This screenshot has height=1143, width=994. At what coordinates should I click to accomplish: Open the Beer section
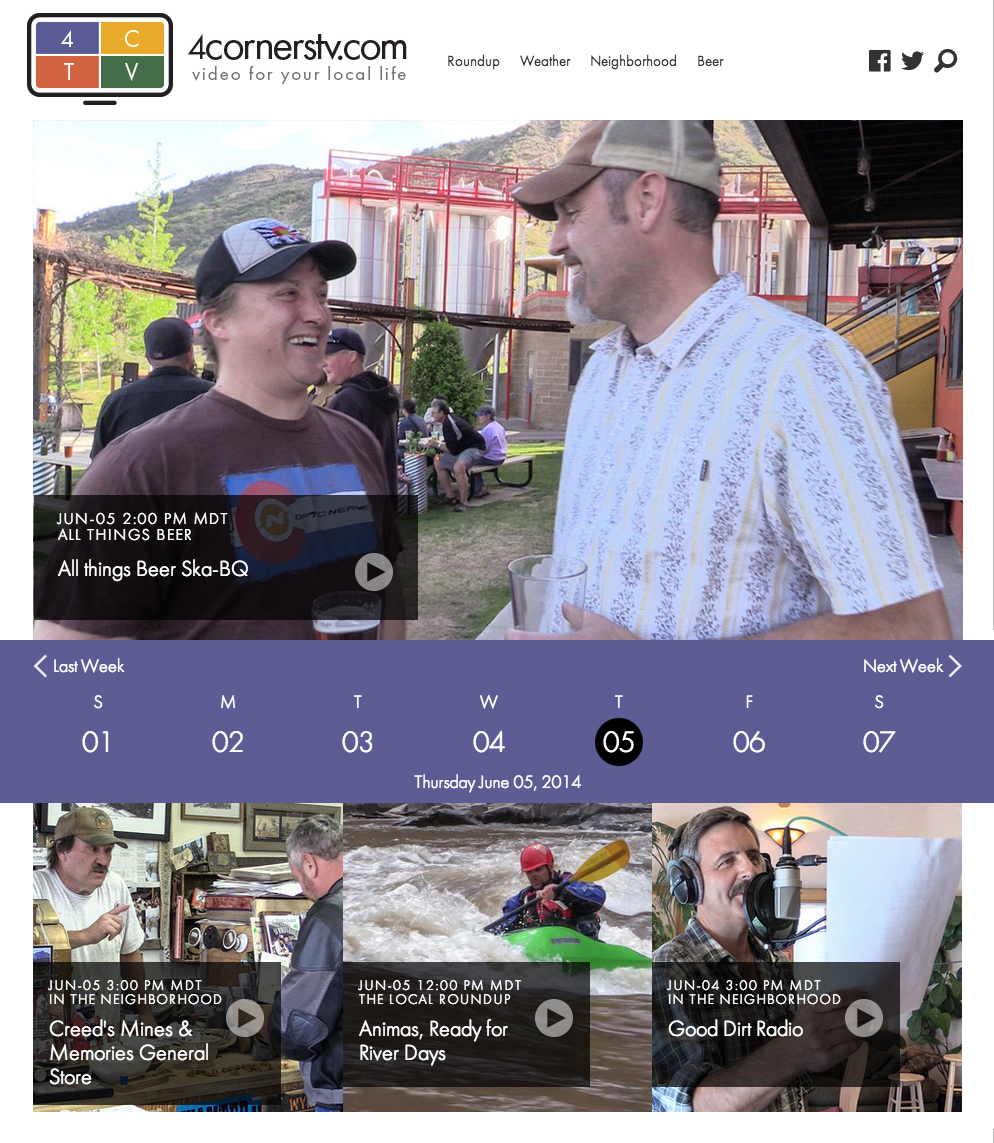tap(710, 61)
